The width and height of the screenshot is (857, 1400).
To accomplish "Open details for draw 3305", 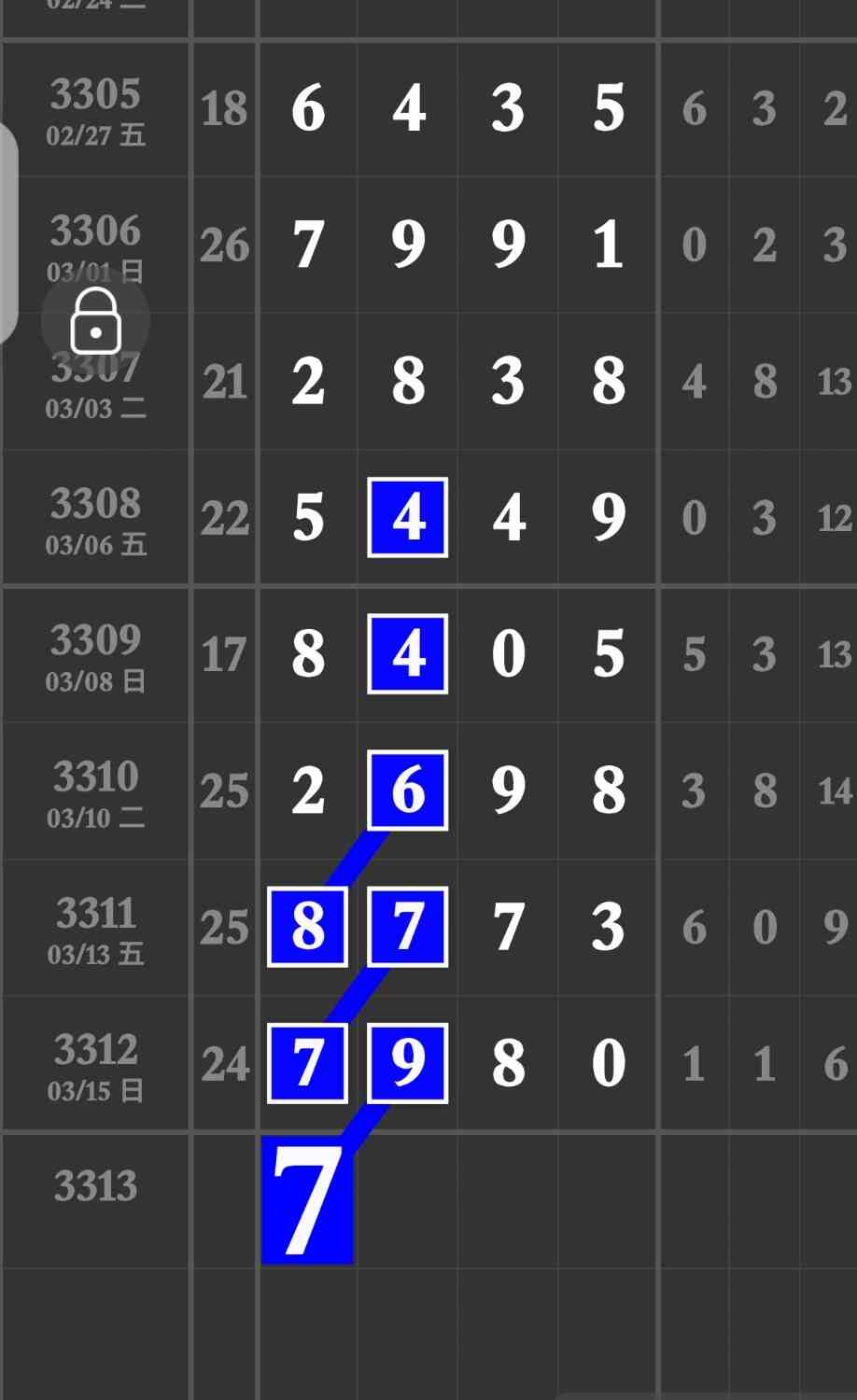I will 93,110.
